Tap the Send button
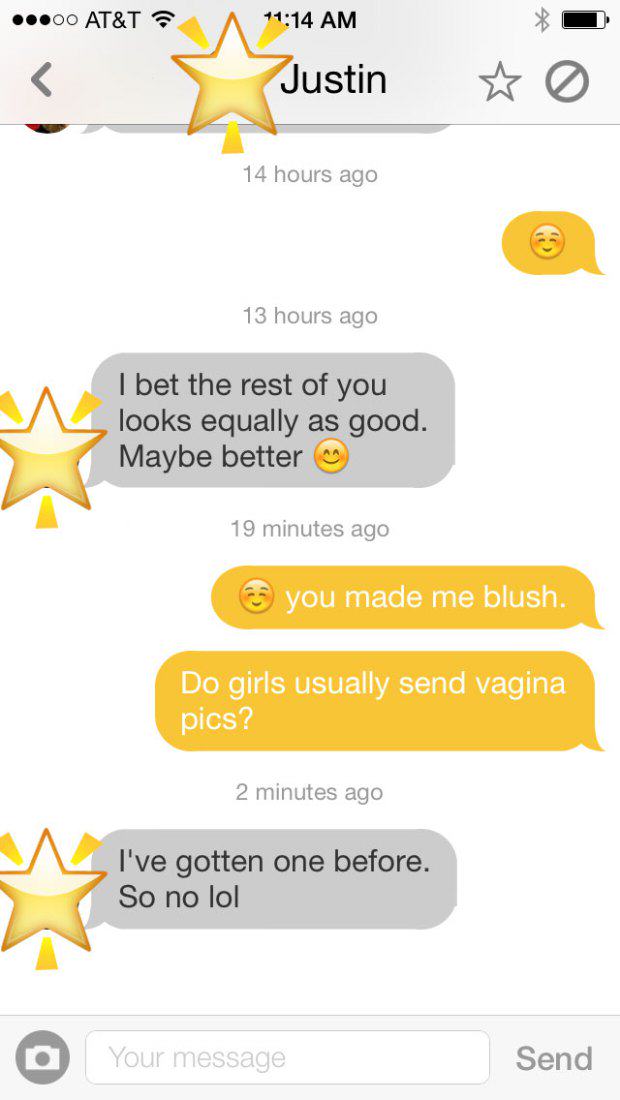This screenshot has width=620, height=1100. (554, 1058)
